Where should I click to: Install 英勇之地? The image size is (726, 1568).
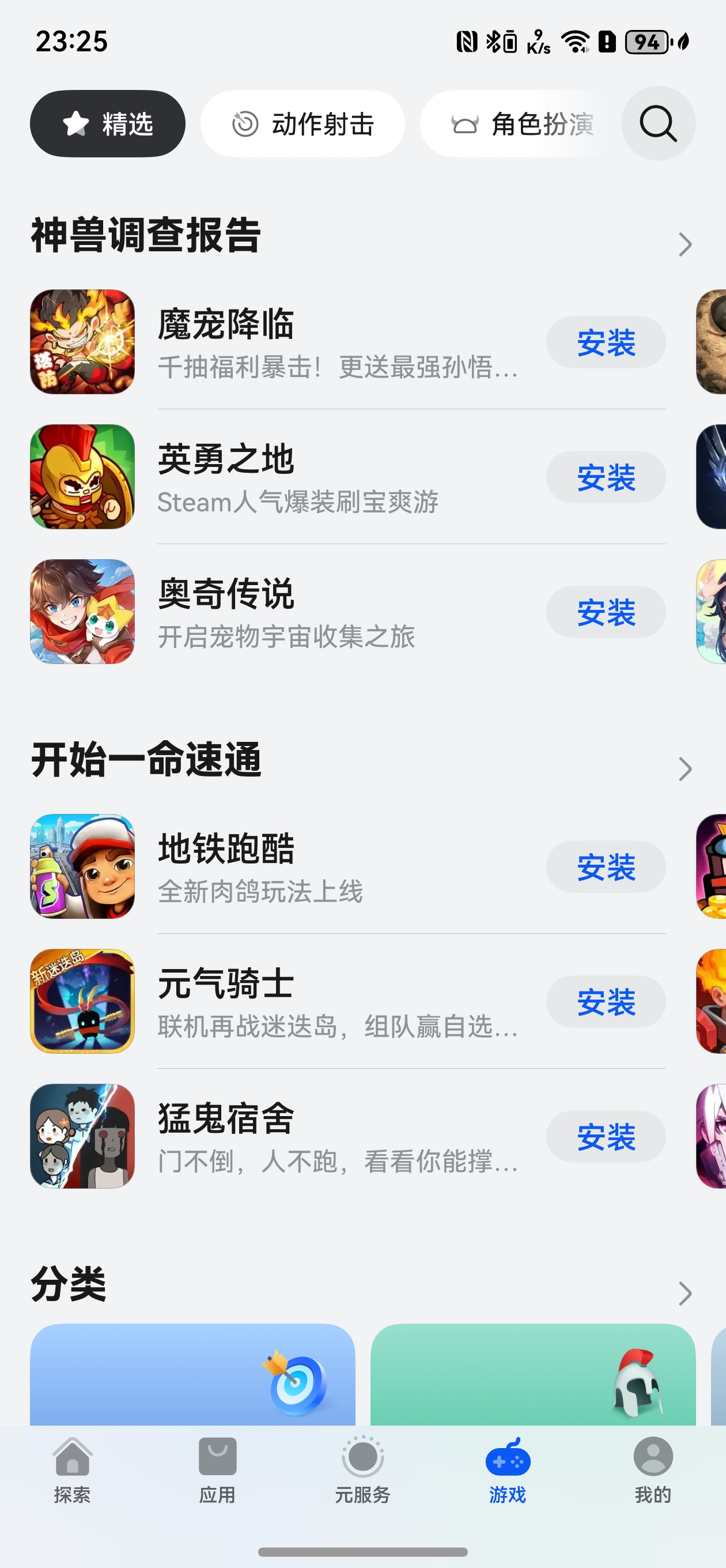coord(605,477)
